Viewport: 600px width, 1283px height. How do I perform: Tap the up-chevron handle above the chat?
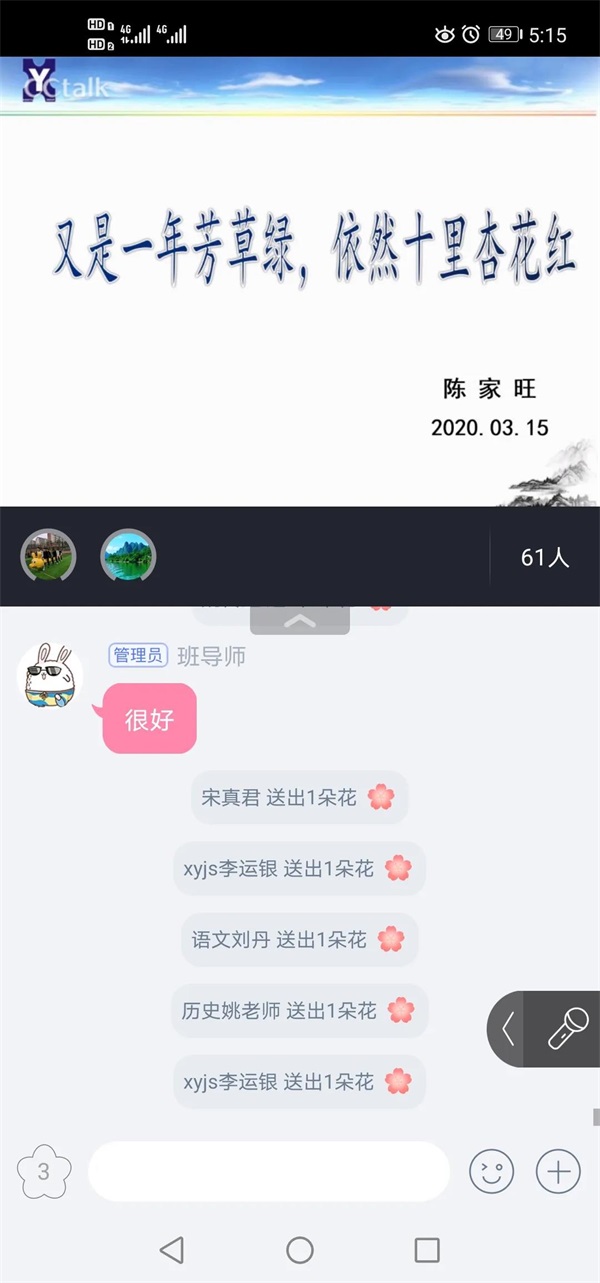coord(300,621)
